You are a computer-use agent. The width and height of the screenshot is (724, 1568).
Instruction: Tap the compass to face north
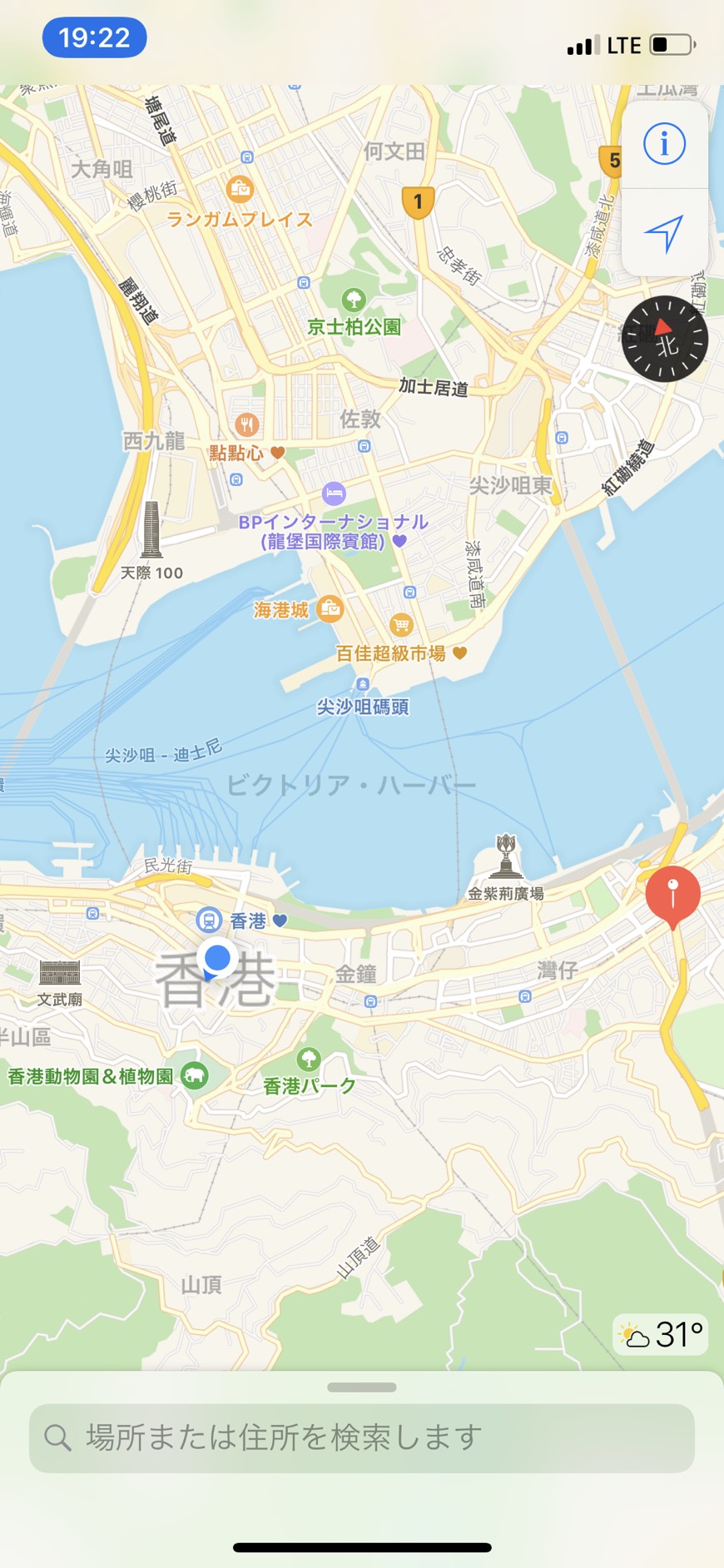pyautogui.click(x=665, y=339)
